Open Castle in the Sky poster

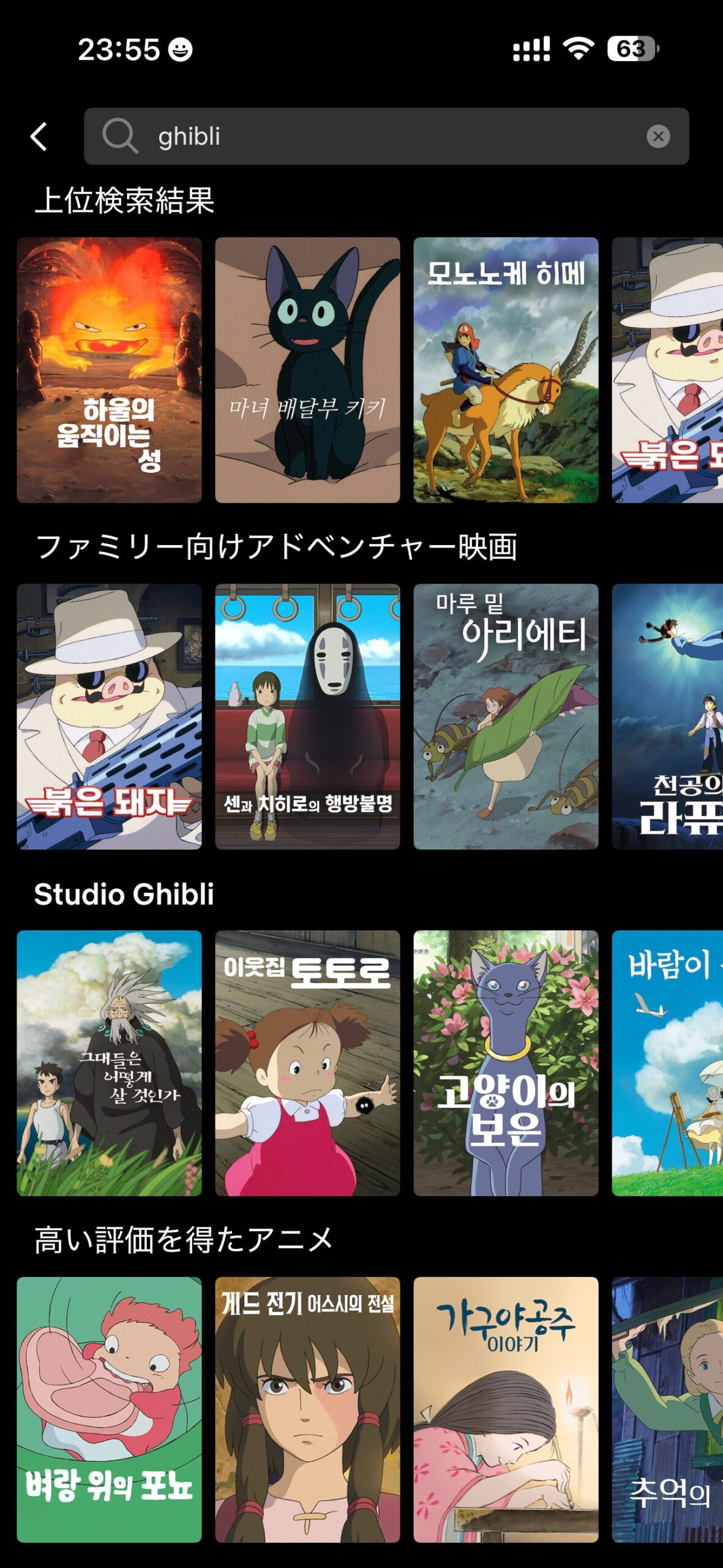tap(667, 717)
